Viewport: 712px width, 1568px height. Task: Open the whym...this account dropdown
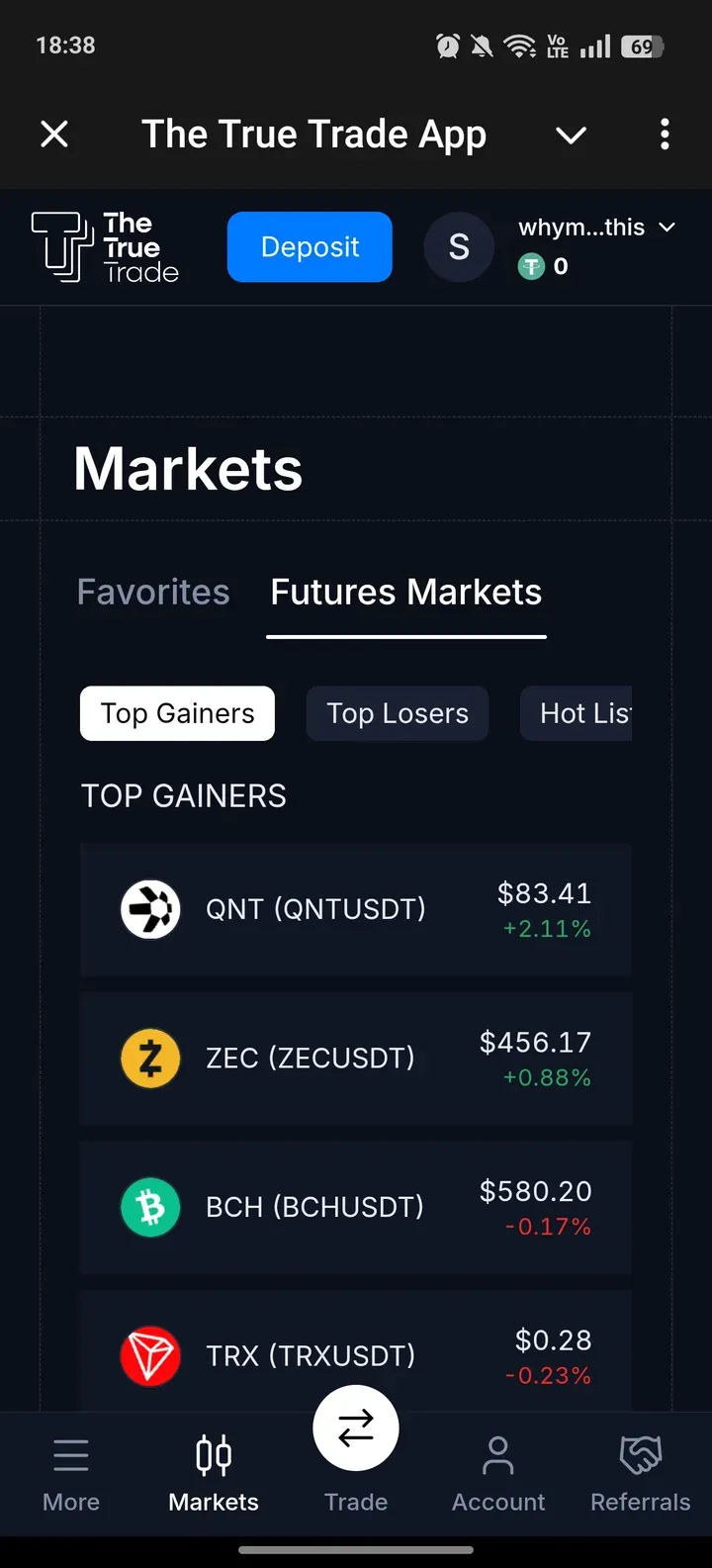click(x=597, y=228)
